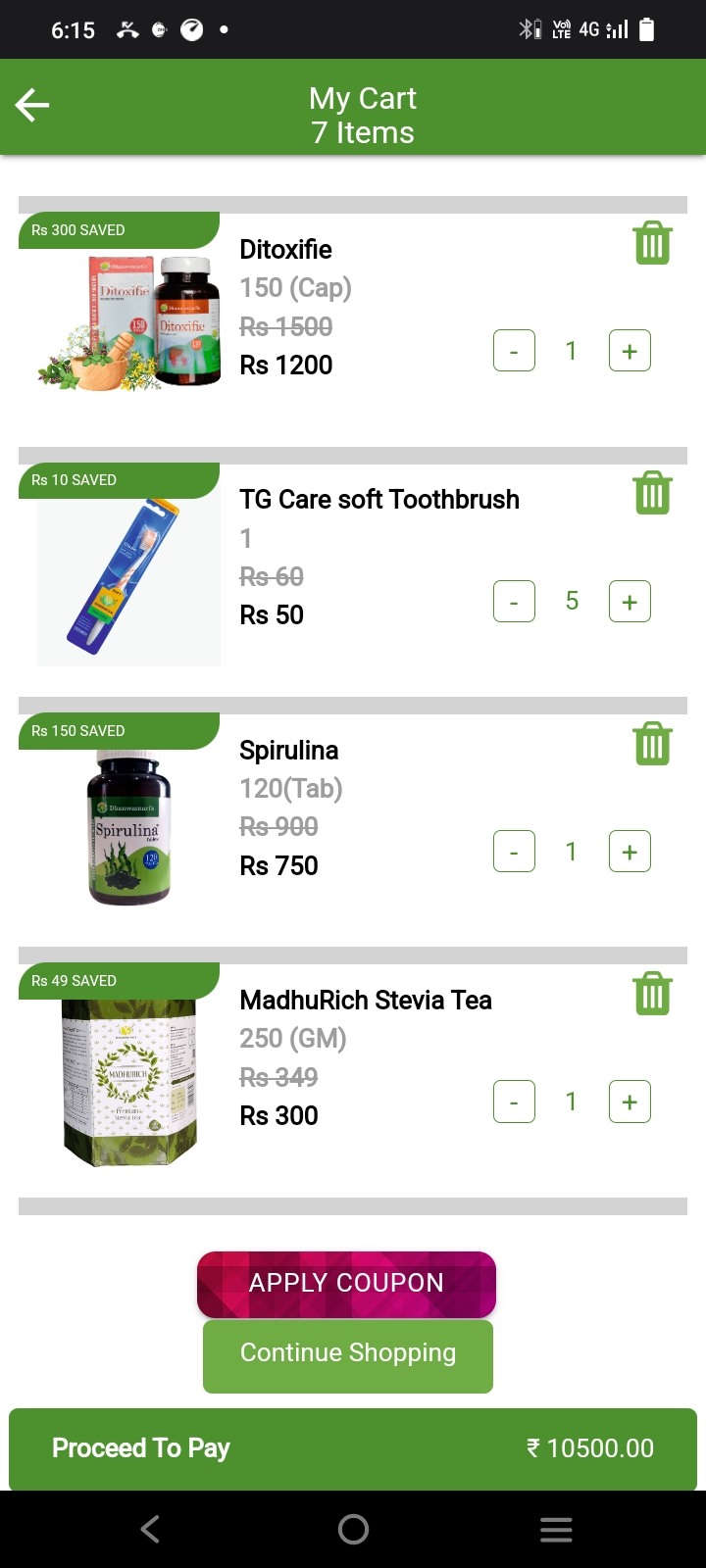Delete Spirulina from the cart
The height and width of the screenshot is (1568, 706).
click(652, 743)
